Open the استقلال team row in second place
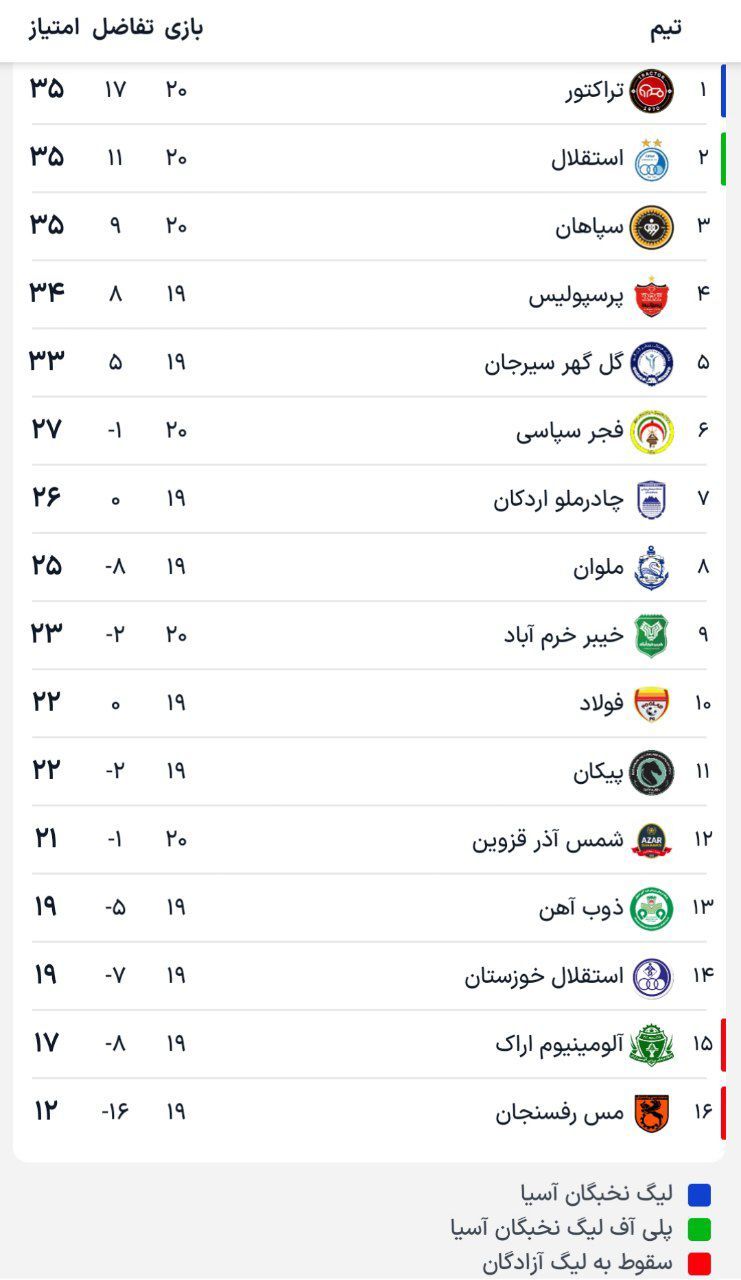 click(x=370, y=158)
